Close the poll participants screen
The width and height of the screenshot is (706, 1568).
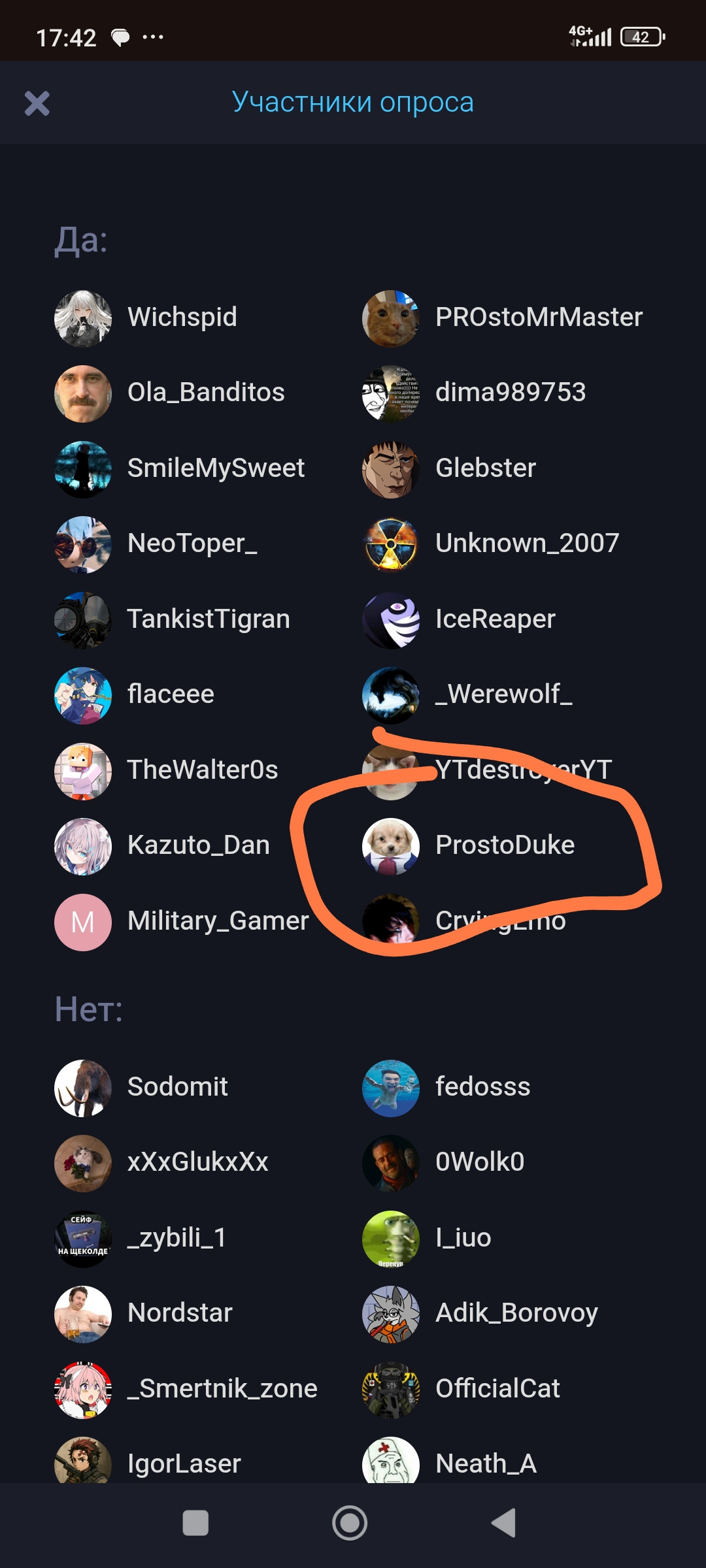37,103
